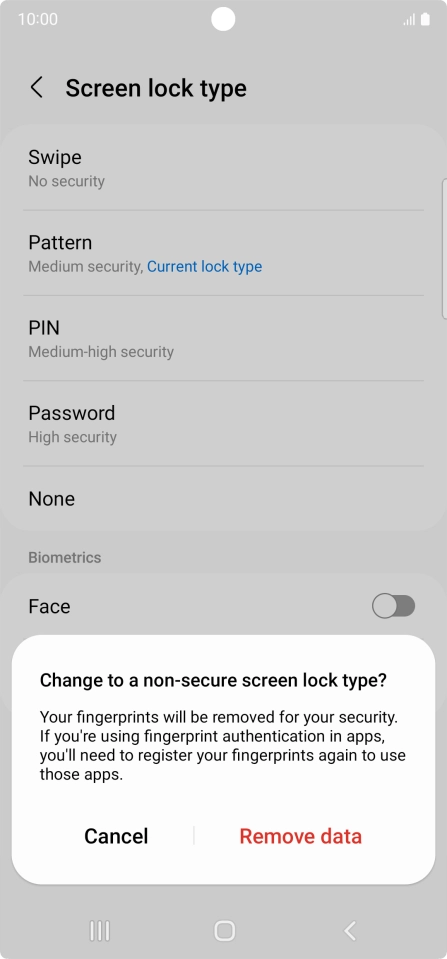Open the Password lock option

(x=223, y=424)
